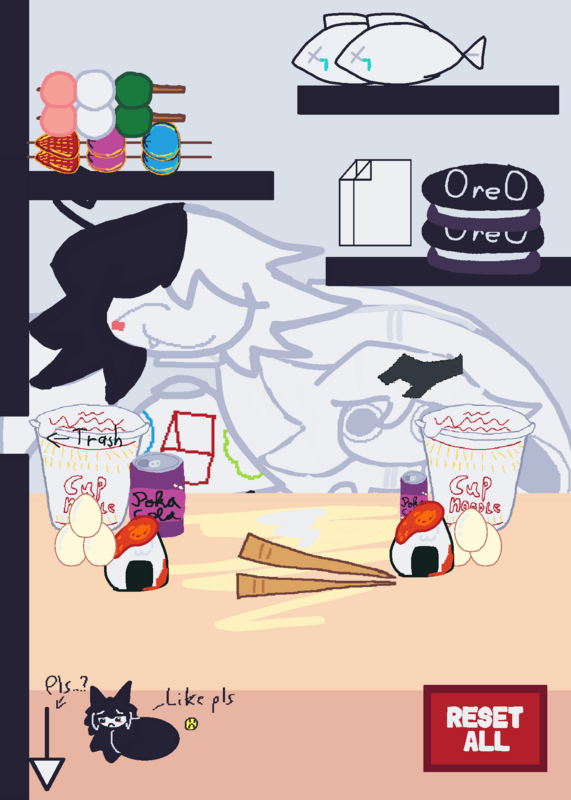Tap the RESET ALL button

pyautogui.click(x=485, y=728)
